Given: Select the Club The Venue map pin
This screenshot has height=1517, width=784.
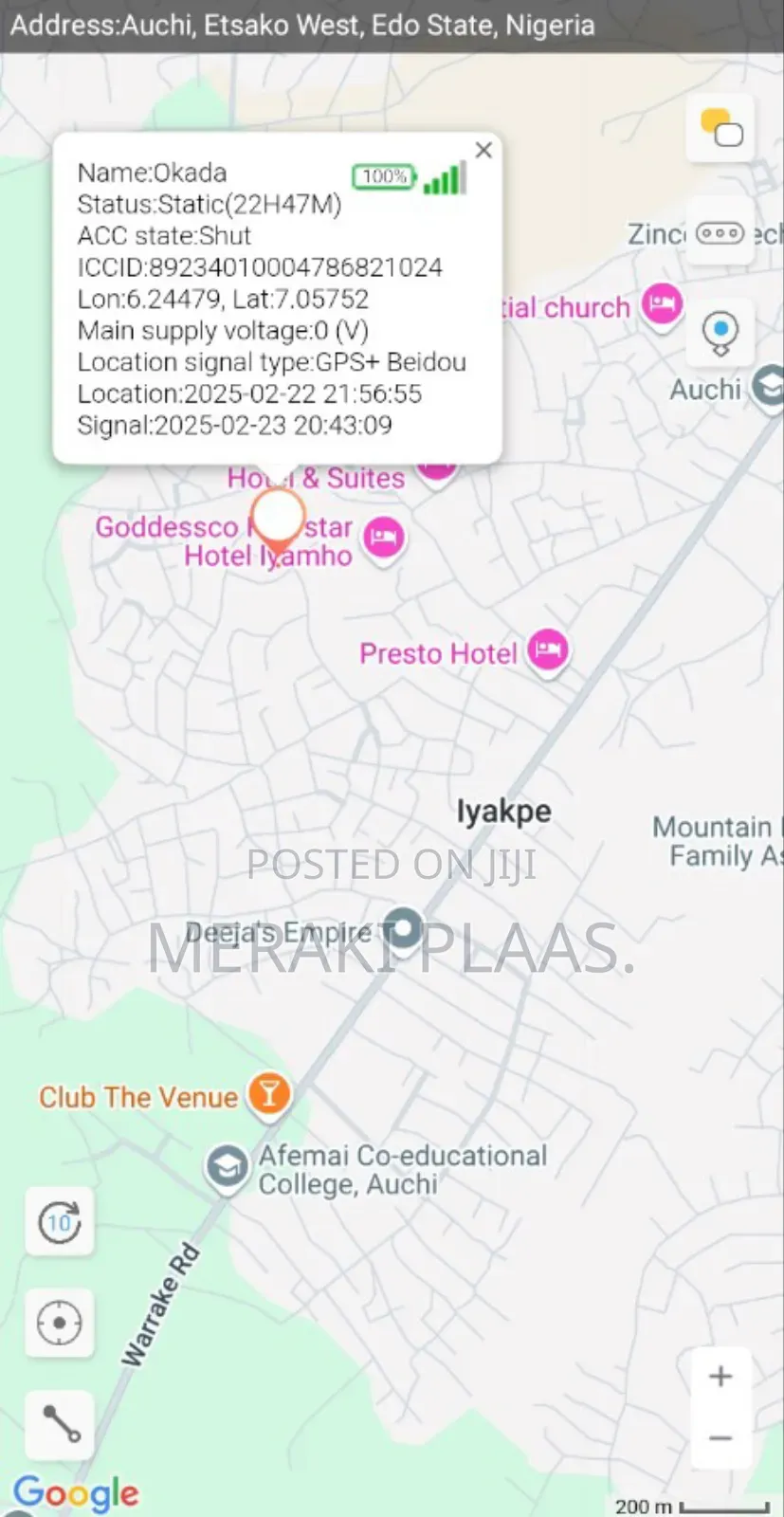Looking at the screenshot, I should [x=269, y=1095].
